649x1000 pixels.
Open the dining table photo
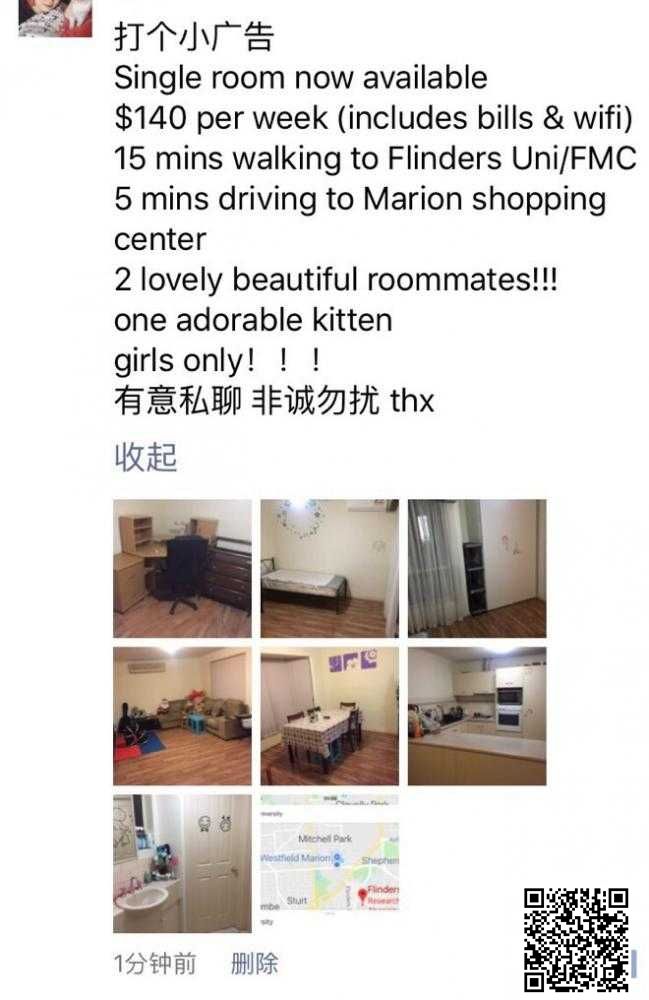329,715
